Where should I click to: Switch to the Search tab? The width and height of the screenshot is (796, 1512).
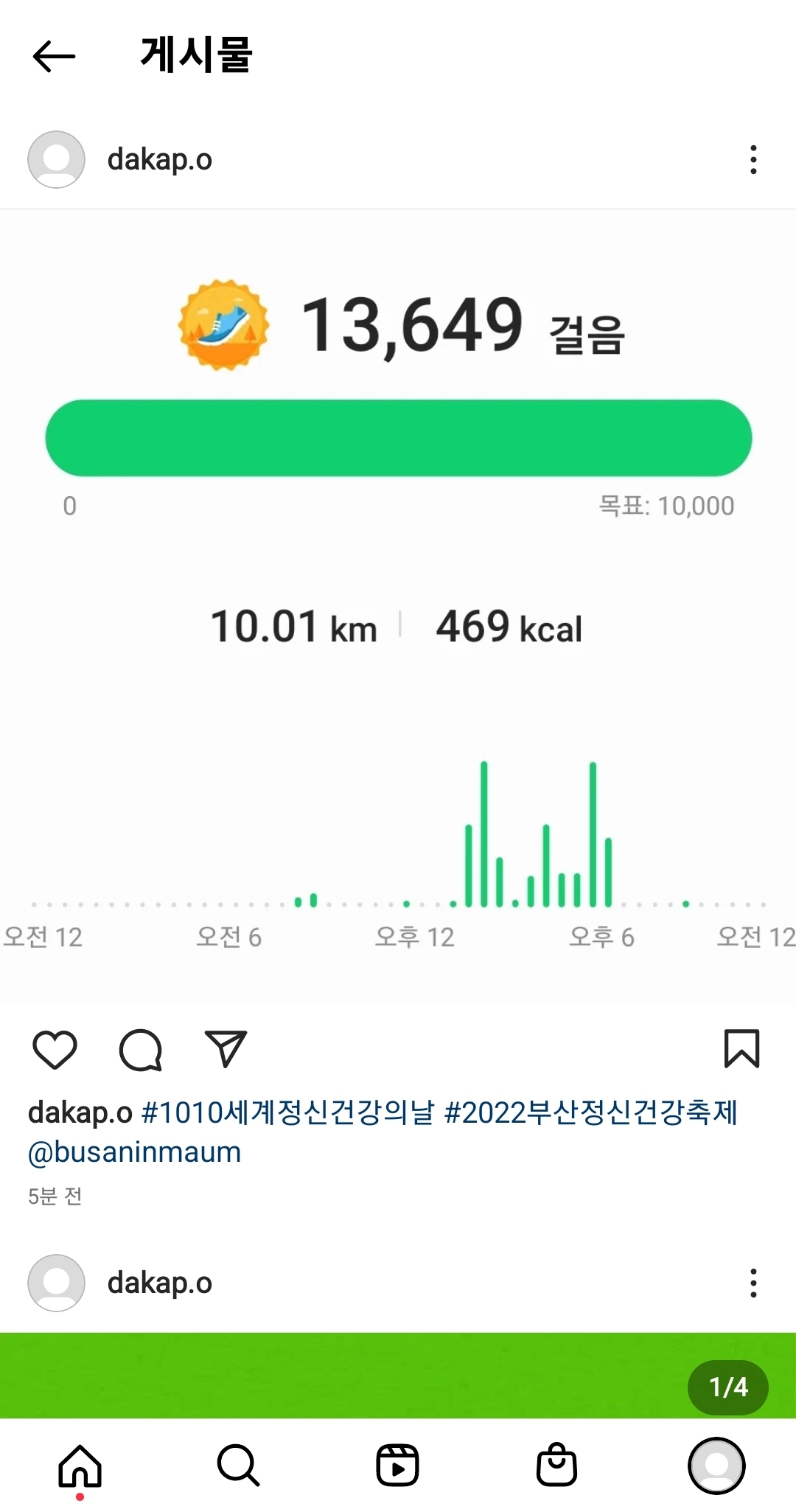click(x=238, y=1465)
